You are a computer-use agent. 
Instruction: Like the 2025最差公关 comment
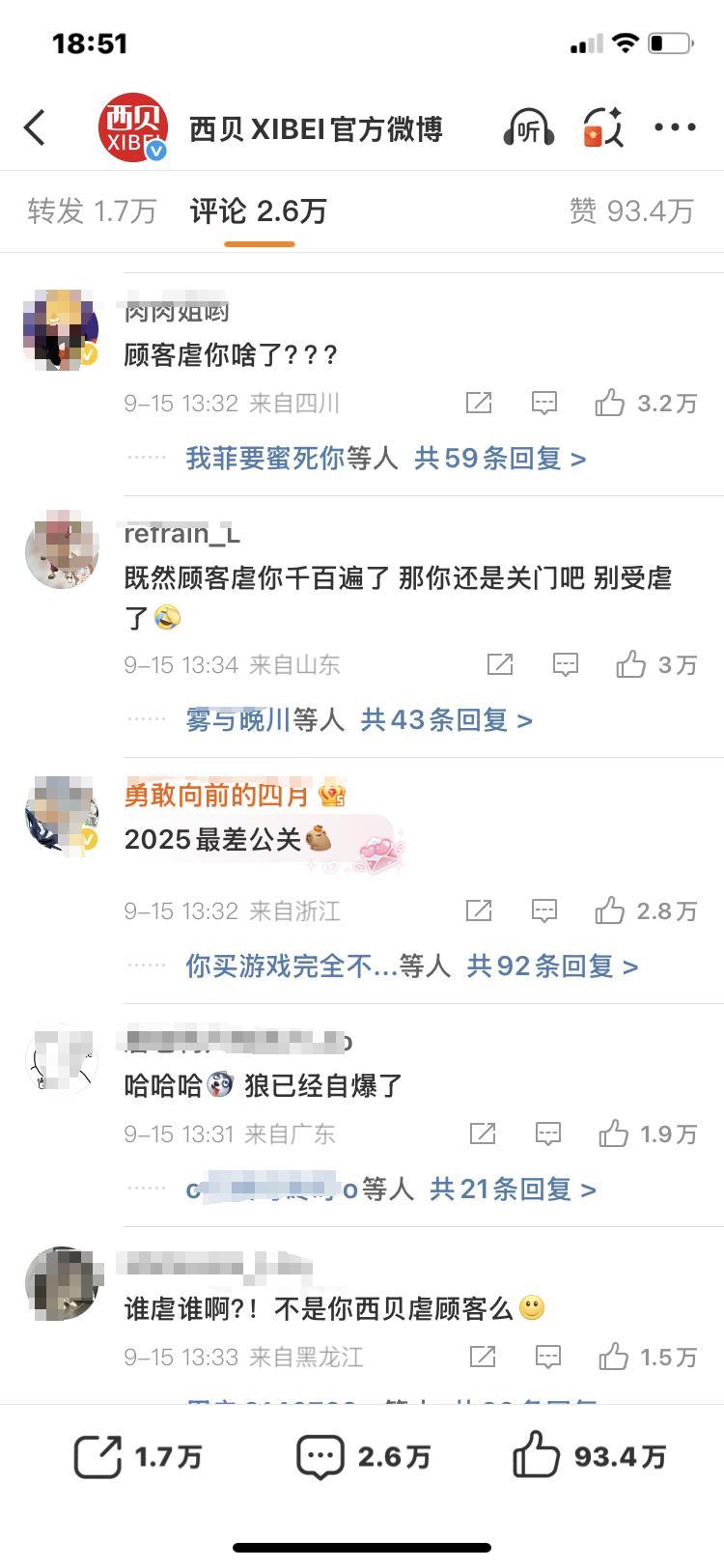click(610, 910)
